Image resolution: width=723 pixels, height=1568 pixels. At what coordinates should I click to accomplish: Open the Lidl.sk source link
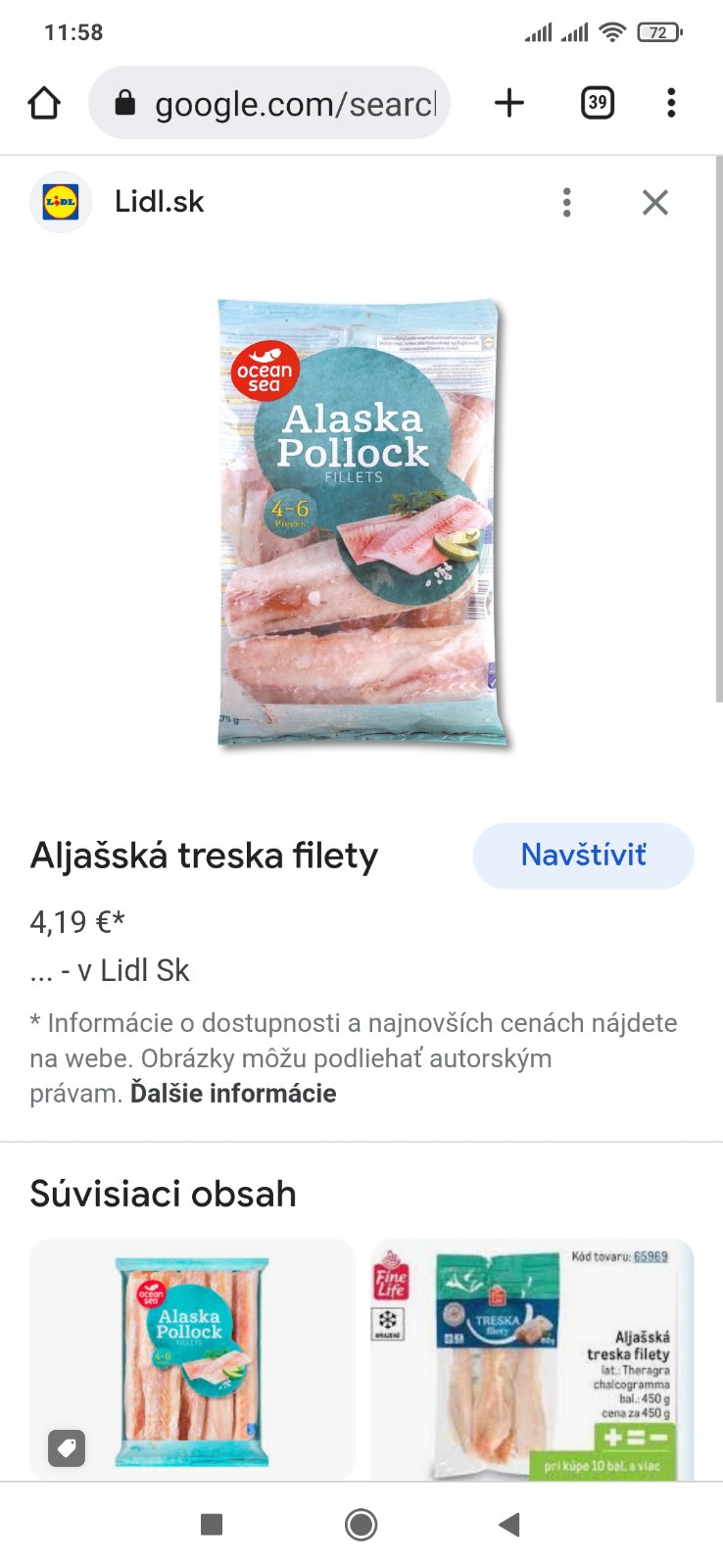[x=159, y=202]
